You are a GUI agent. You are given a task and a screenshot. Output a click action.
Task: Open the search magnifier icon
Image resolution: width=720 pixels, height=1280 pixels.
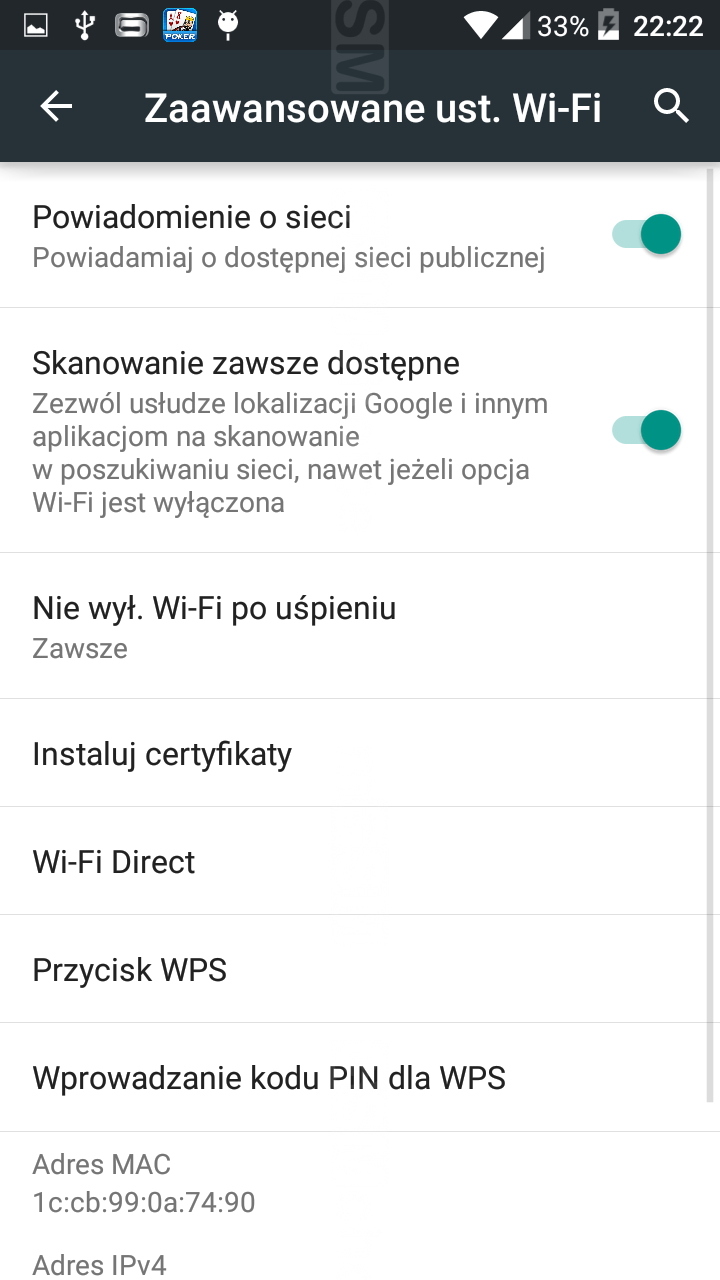[x=671, y=106]
